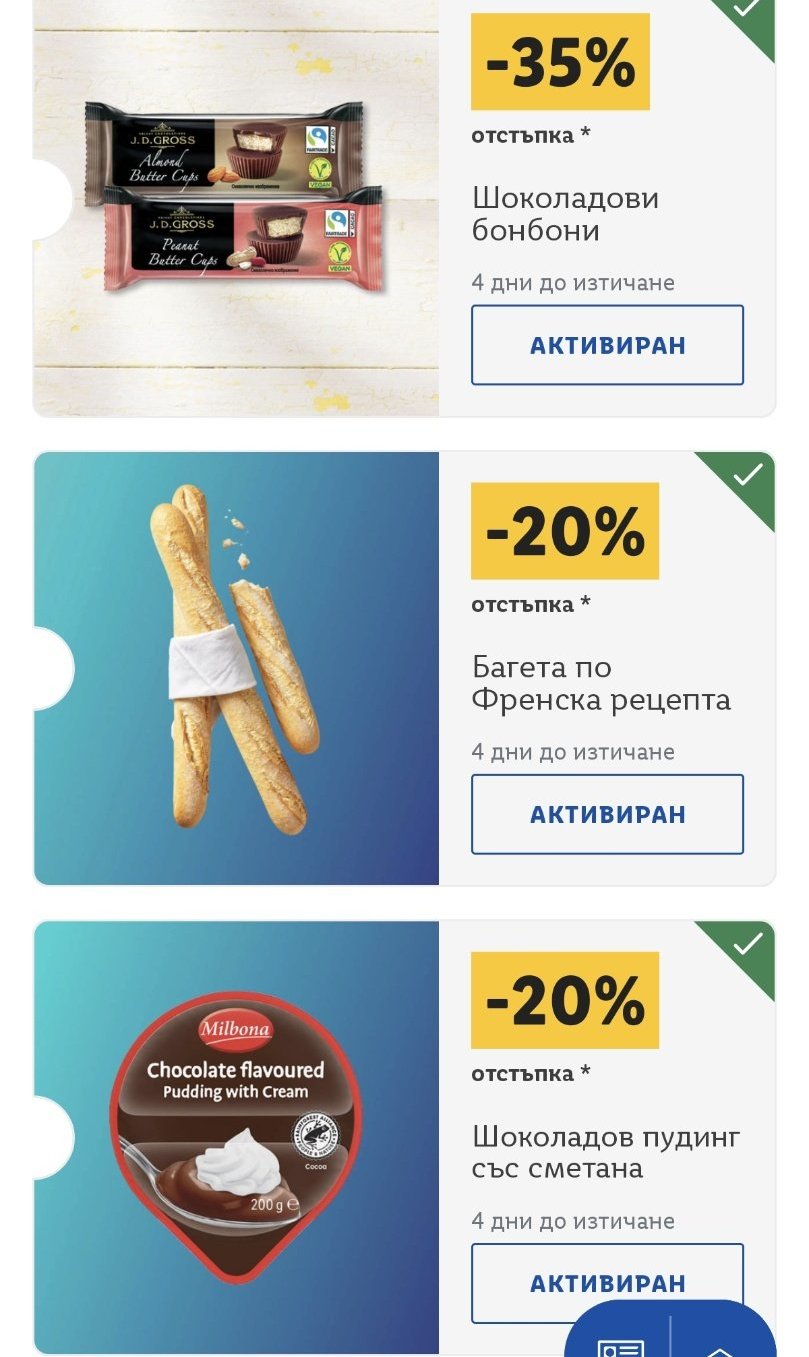Image resolution: width=809 pixels, height=1357 pixels.
Task: Open the Багета по Френска рецепта coupon card
Action: point(236,668)
